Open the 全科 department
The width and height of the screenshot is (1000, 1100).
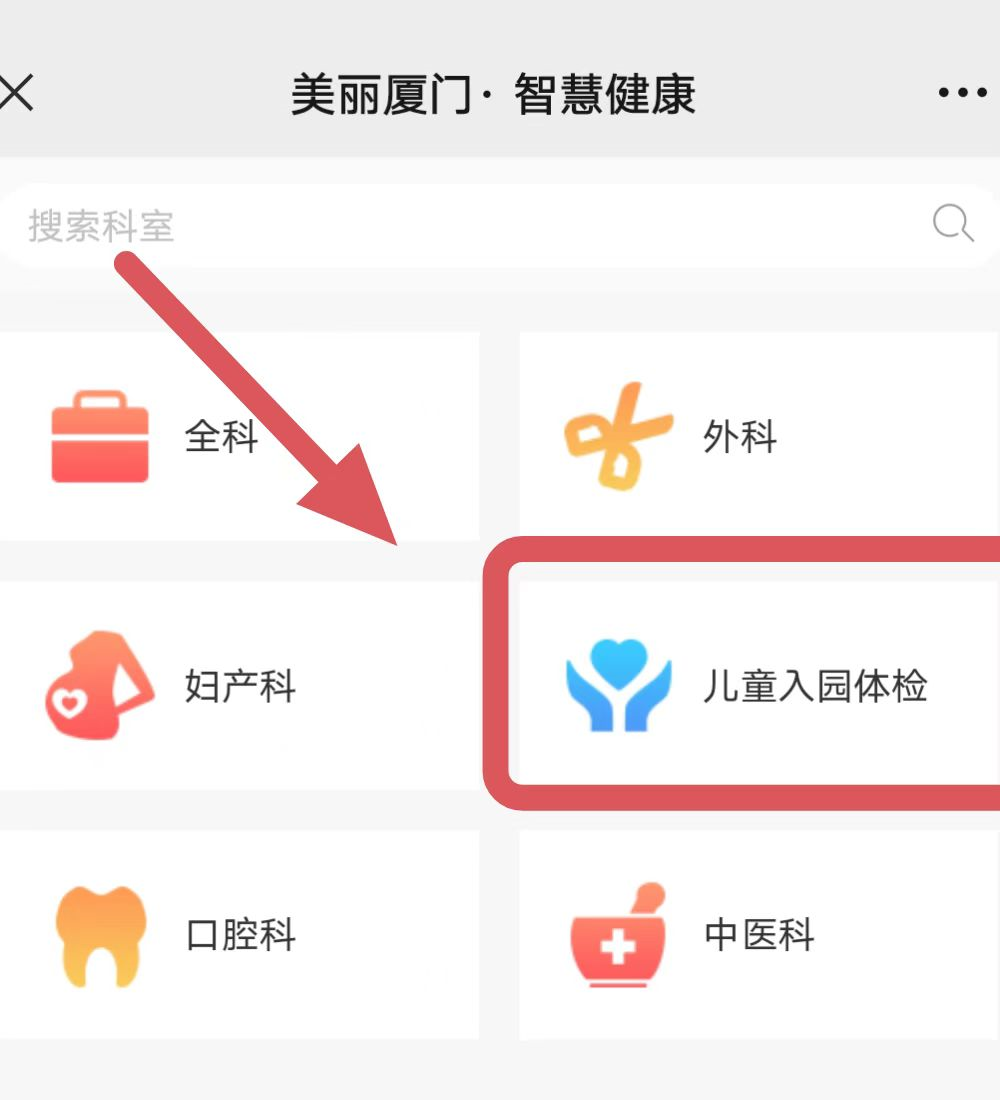point(238,437)
